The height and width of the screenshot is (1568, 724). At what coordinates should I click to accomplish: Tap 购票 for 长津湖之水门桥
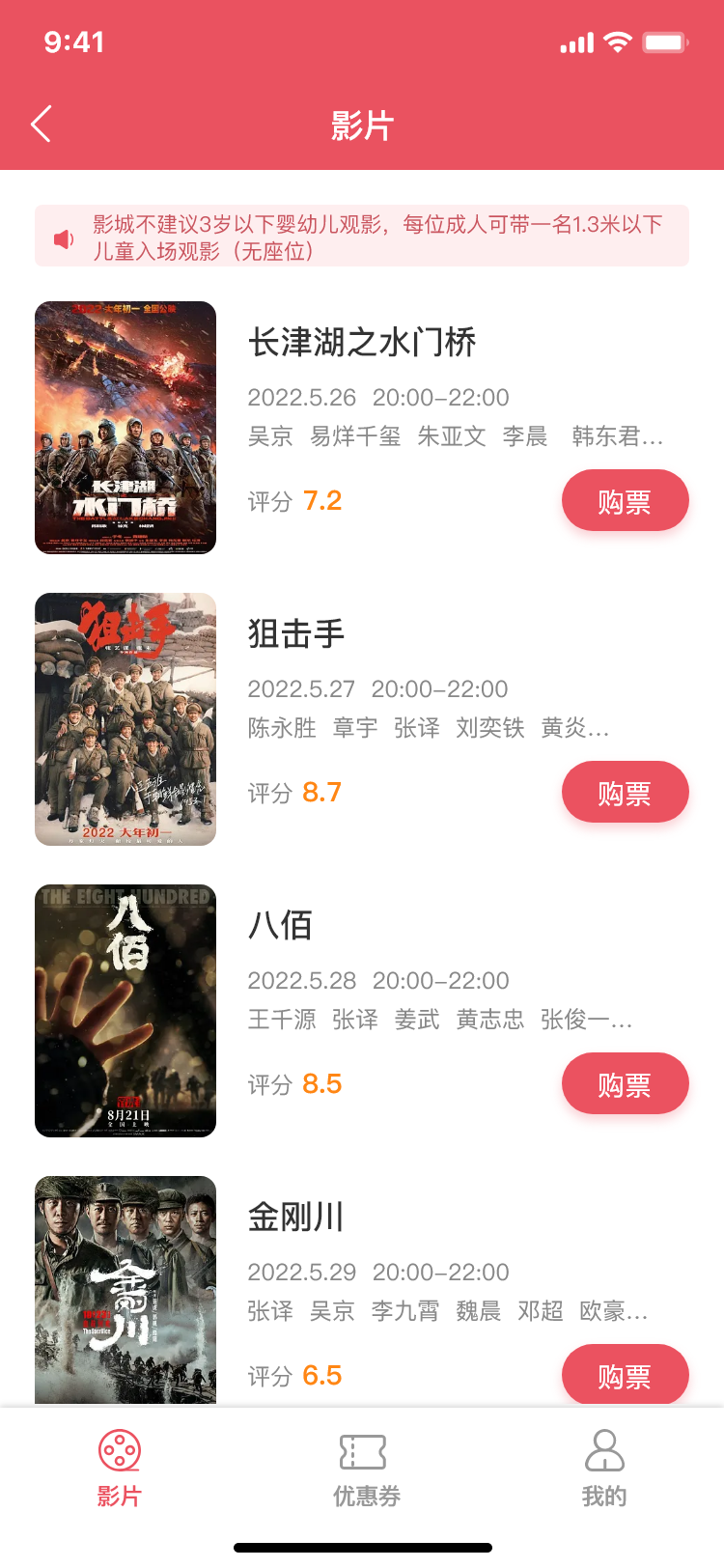click(x=625, y=500)
